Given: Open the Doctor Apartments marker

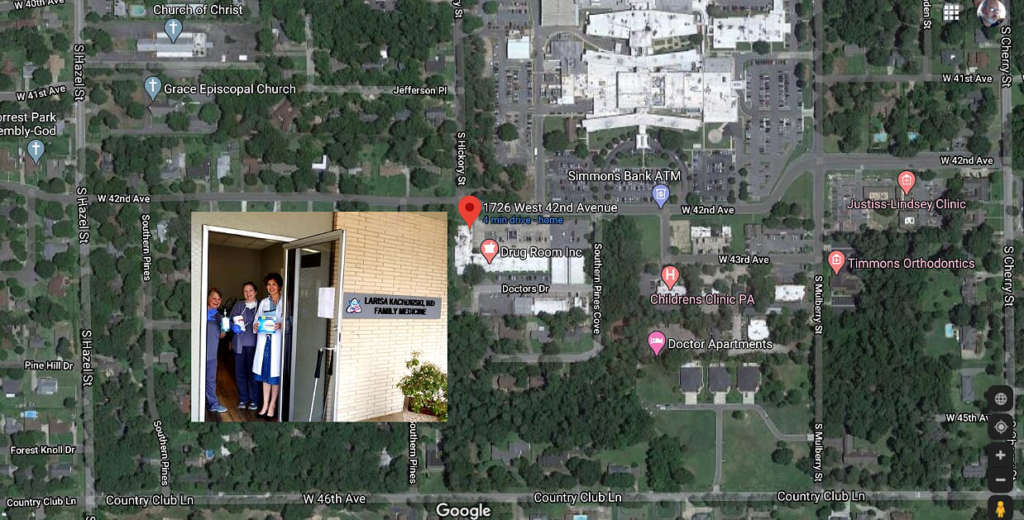Looking at the screenshot, I should pyautogui.click(x=657, y=342).
